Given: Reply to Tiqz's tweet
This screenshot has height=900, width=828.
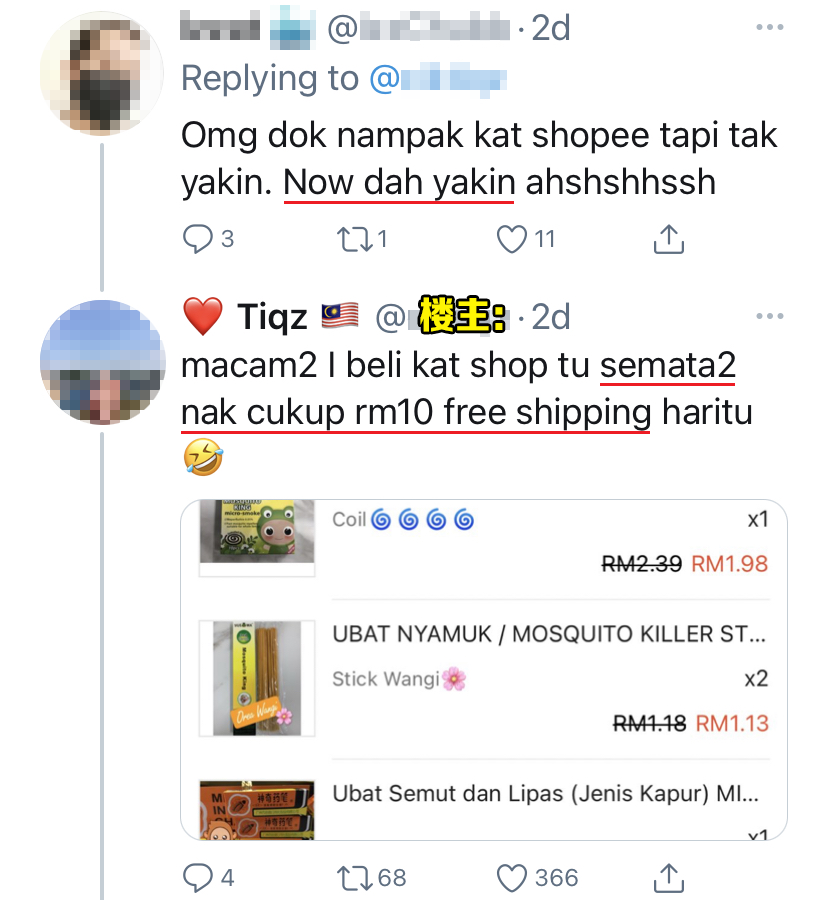Looking at the screenshot, I should coord(199,878).
